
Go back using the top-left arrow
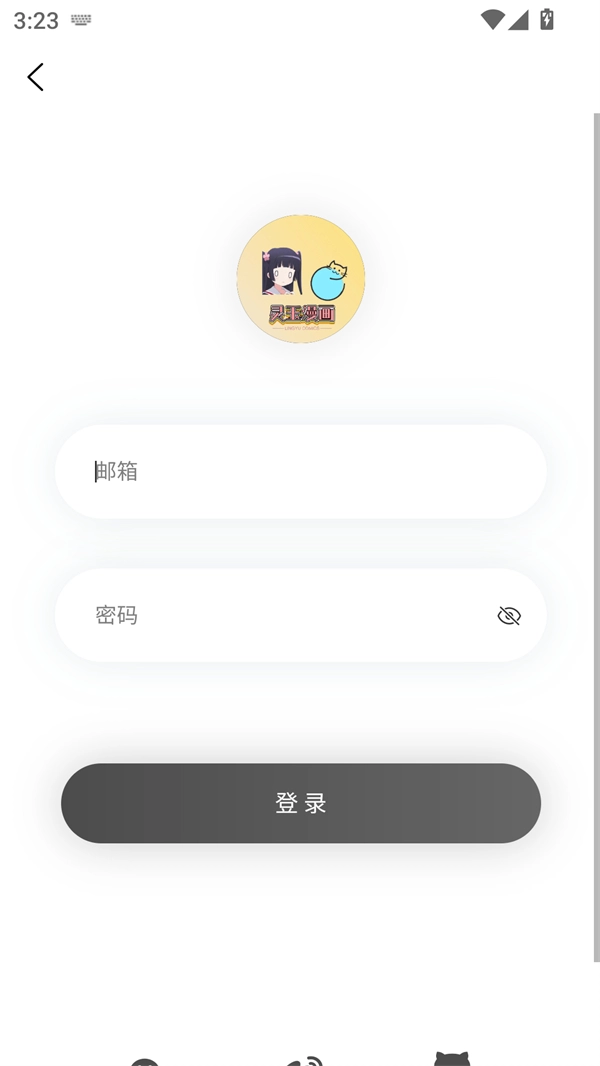35,77
